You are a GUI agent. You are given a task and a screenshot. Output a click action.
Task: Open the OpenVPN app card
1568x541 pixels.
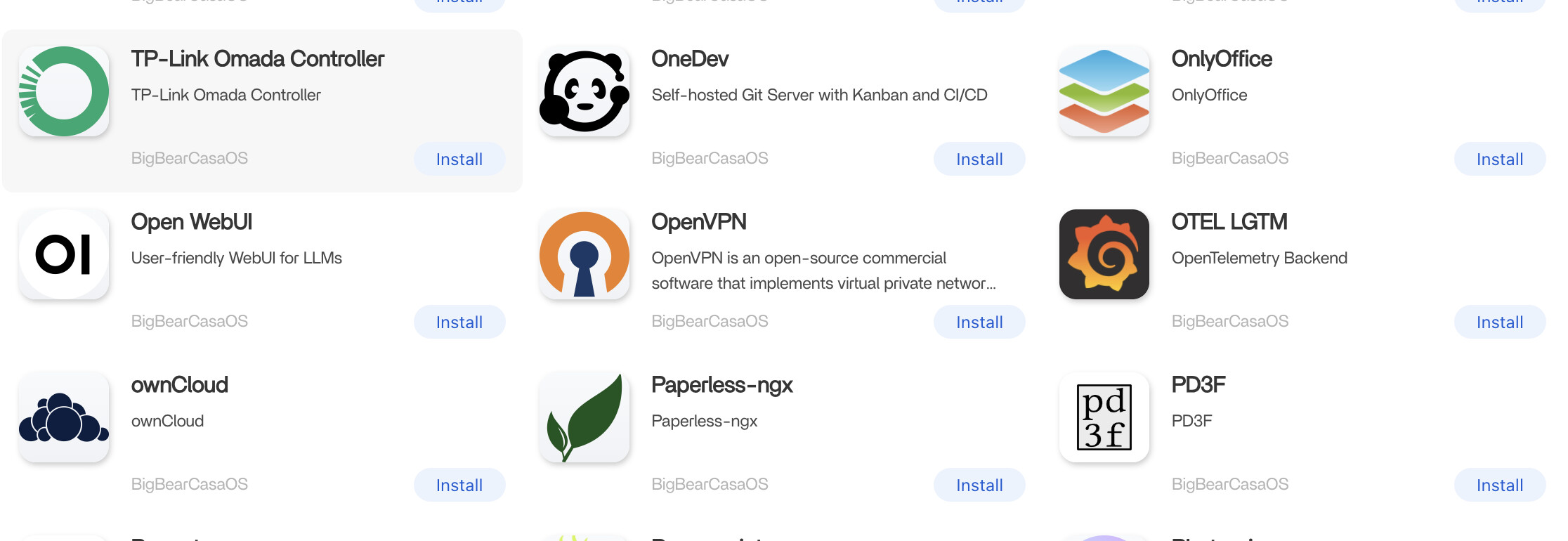[698, 222]
